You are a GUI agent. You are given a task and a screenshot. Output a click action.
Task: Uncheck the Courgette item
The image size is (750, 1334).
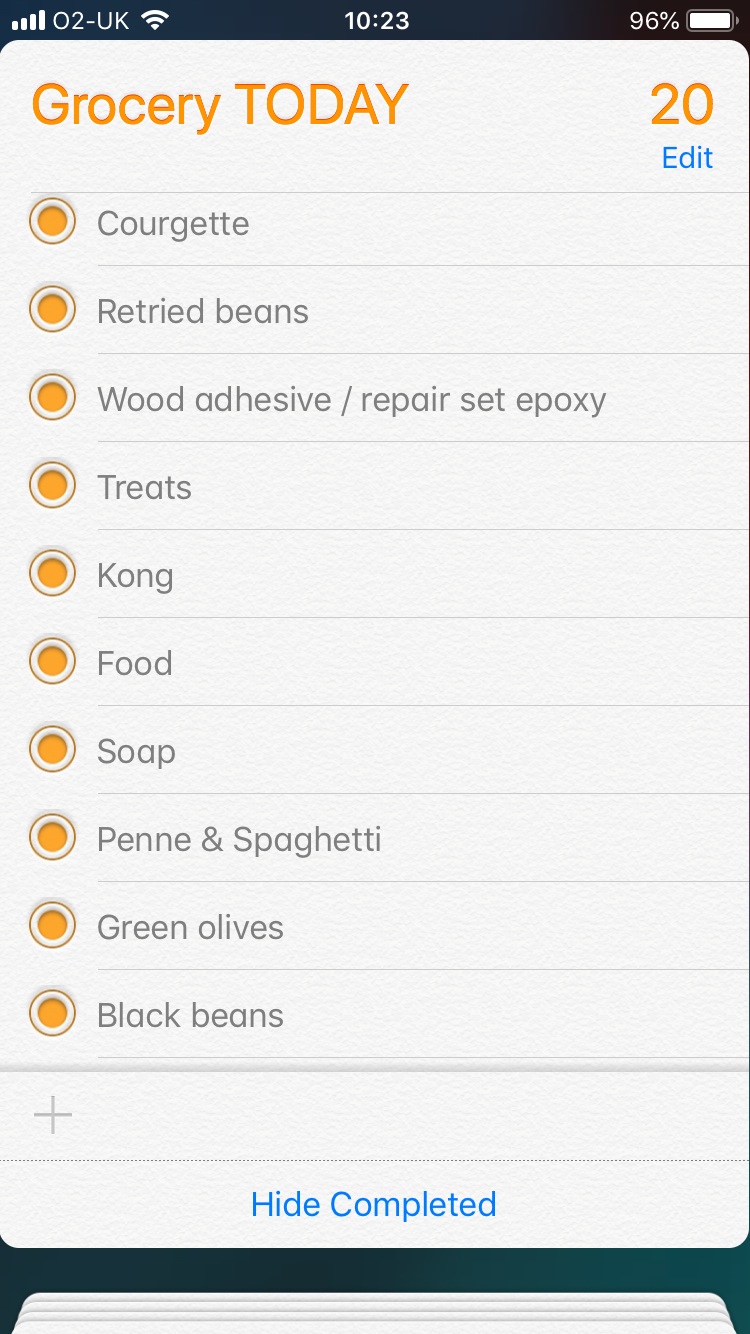[52, 221]
